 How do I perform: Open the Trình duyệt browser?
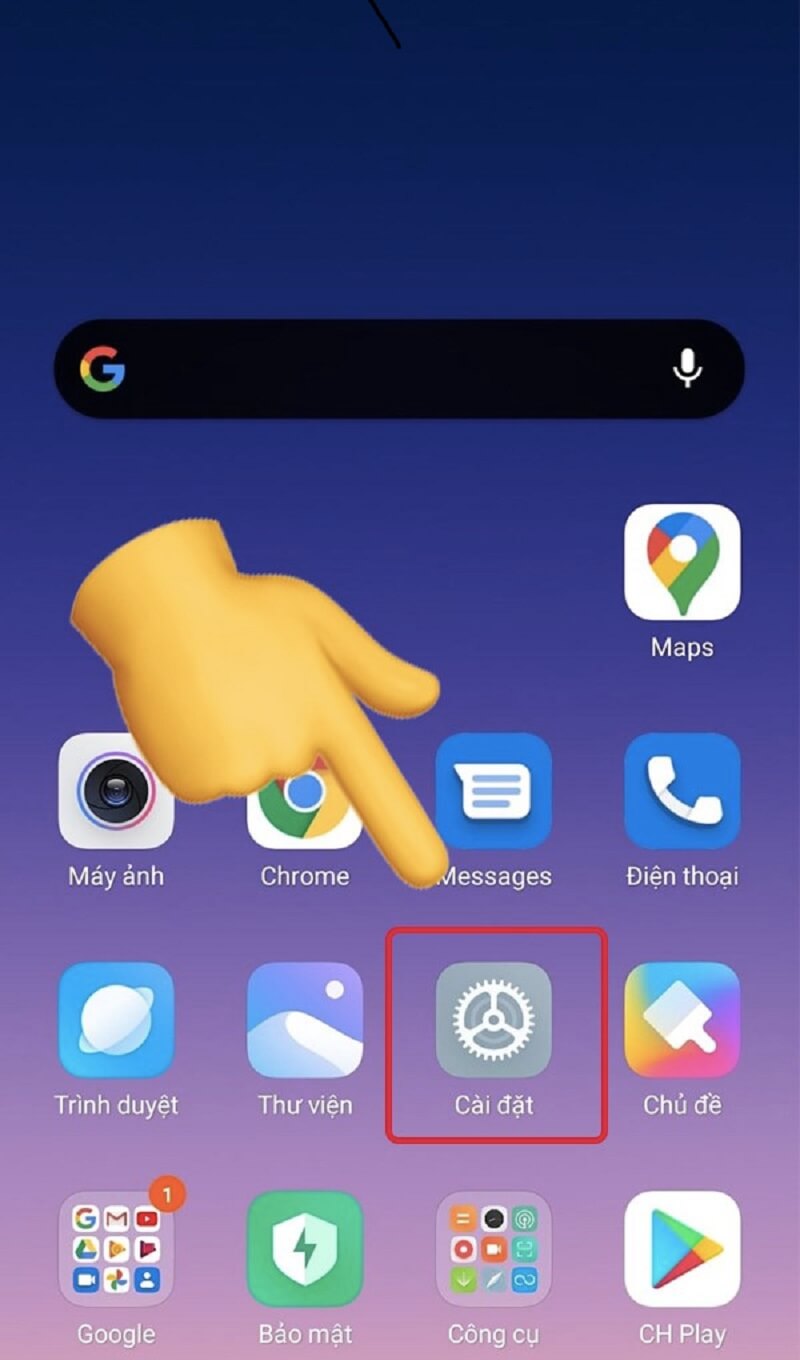(116, 1020)
